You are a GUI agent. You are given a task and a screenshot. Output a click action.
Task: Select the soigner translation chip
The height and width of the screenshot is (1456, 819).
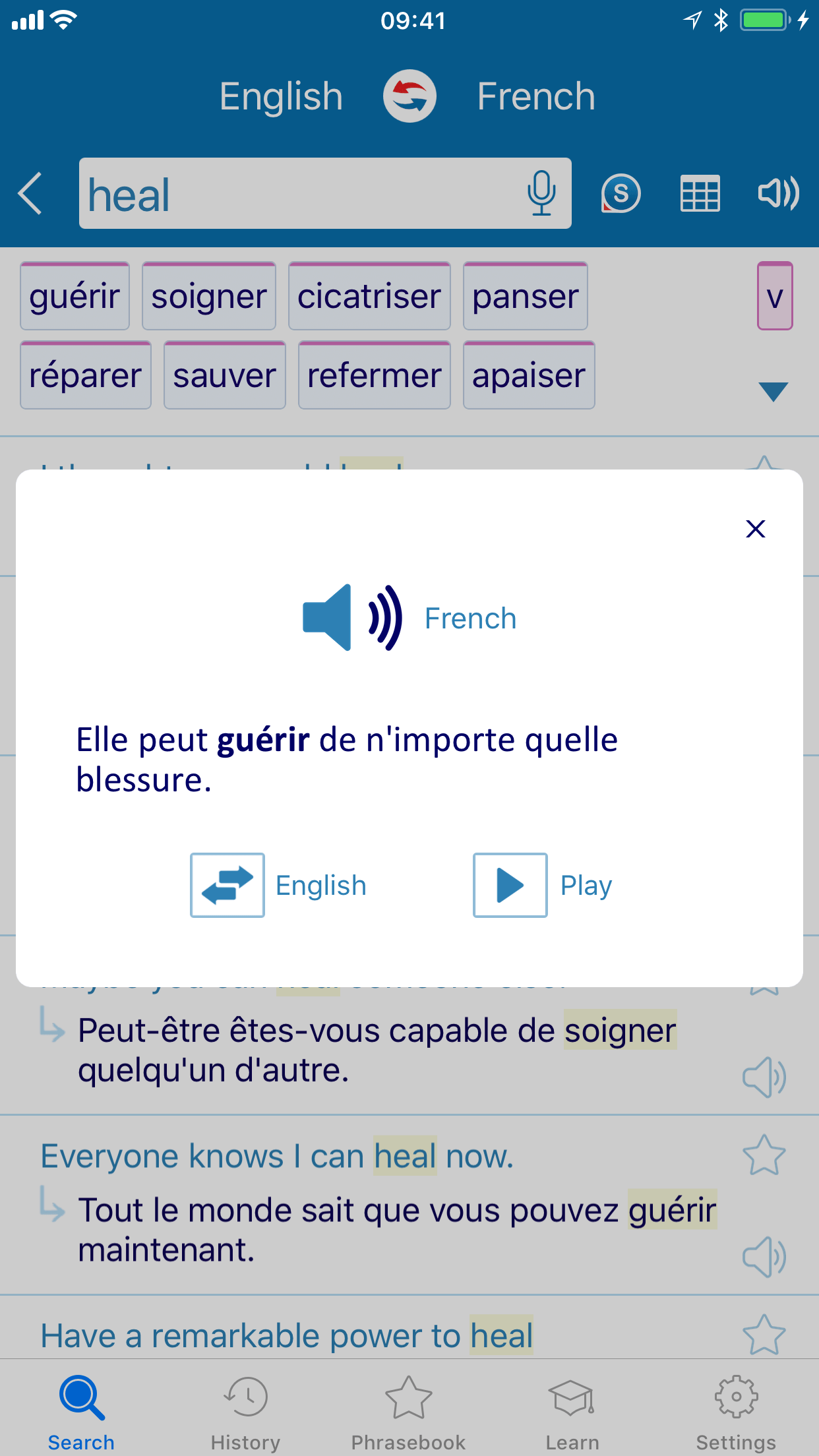coord(208,296)
